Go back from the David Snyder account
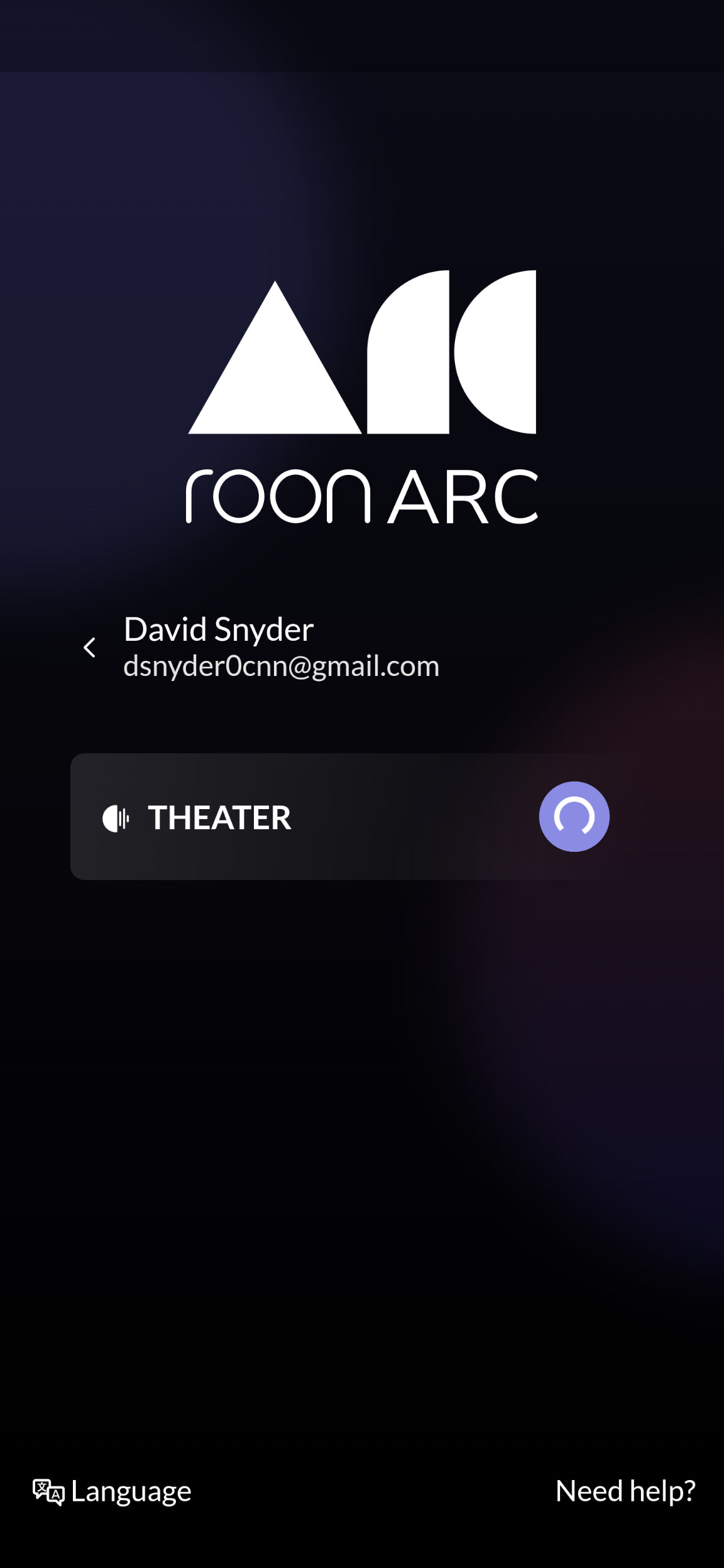724x1568 pixels. point(90,647)
